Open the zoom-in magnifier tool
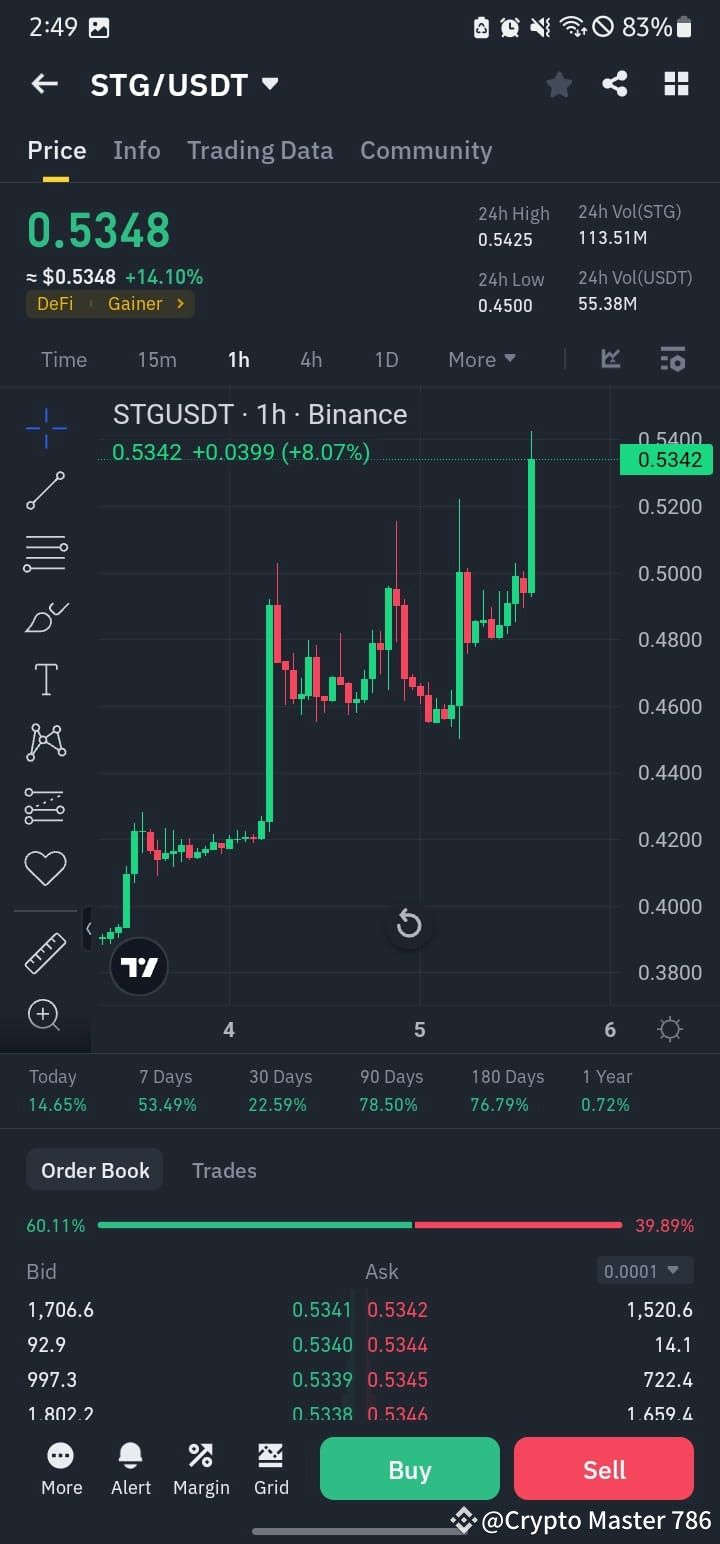Viewport: 720px width, 1544px height. pyautogui.click(x=45, y=1016)
